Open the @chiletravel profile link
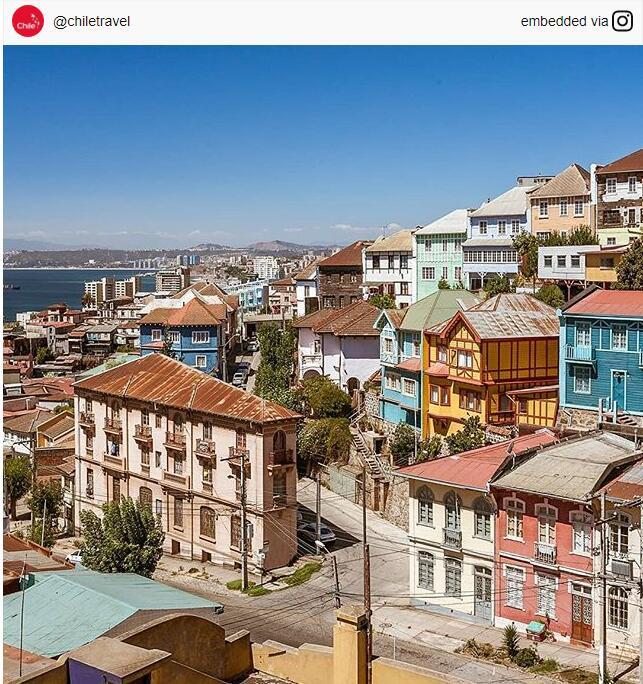Image resolution: width=643 pixels, height=684 pixels. coord(91,21)
